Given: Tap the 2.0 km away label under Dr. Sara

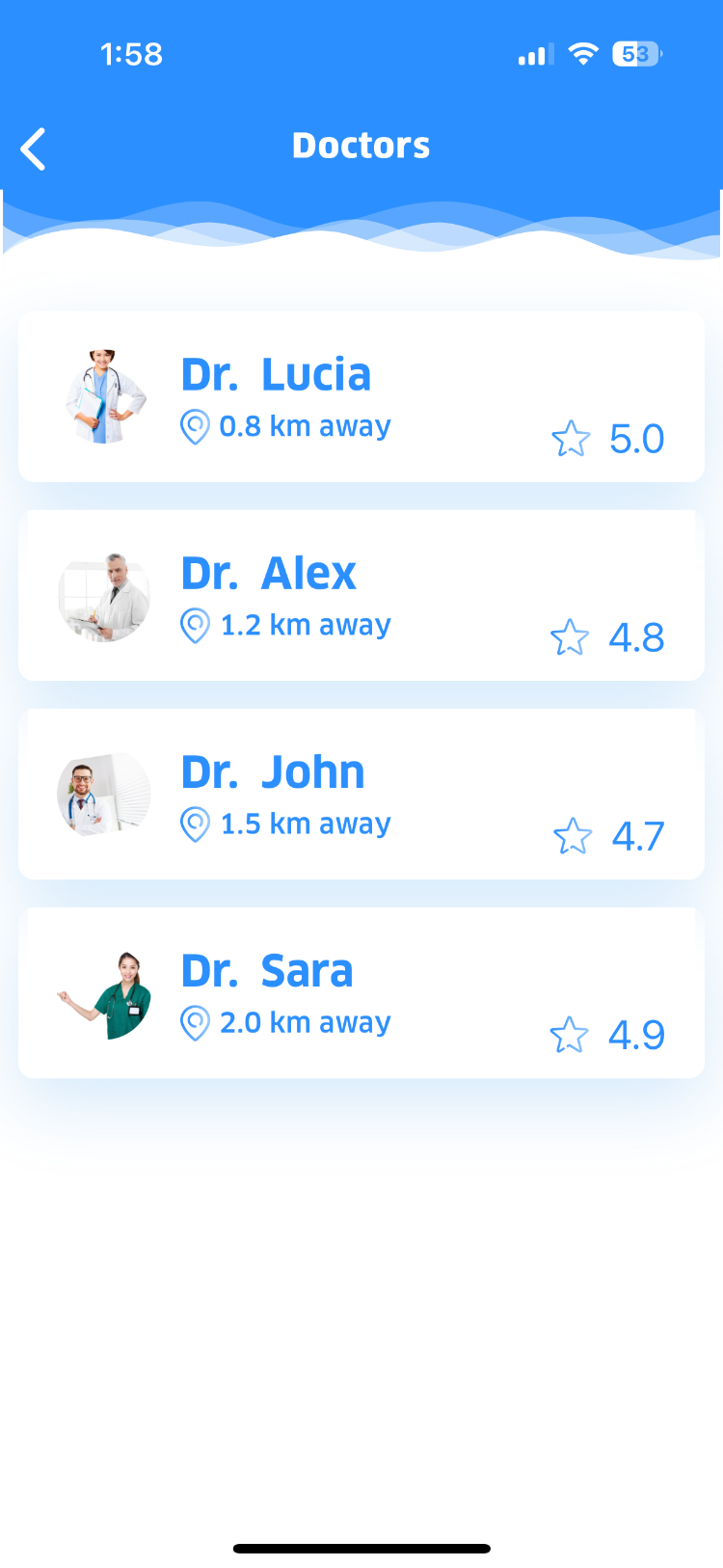Looking at the screenshot, I should tap(305, 1022).
